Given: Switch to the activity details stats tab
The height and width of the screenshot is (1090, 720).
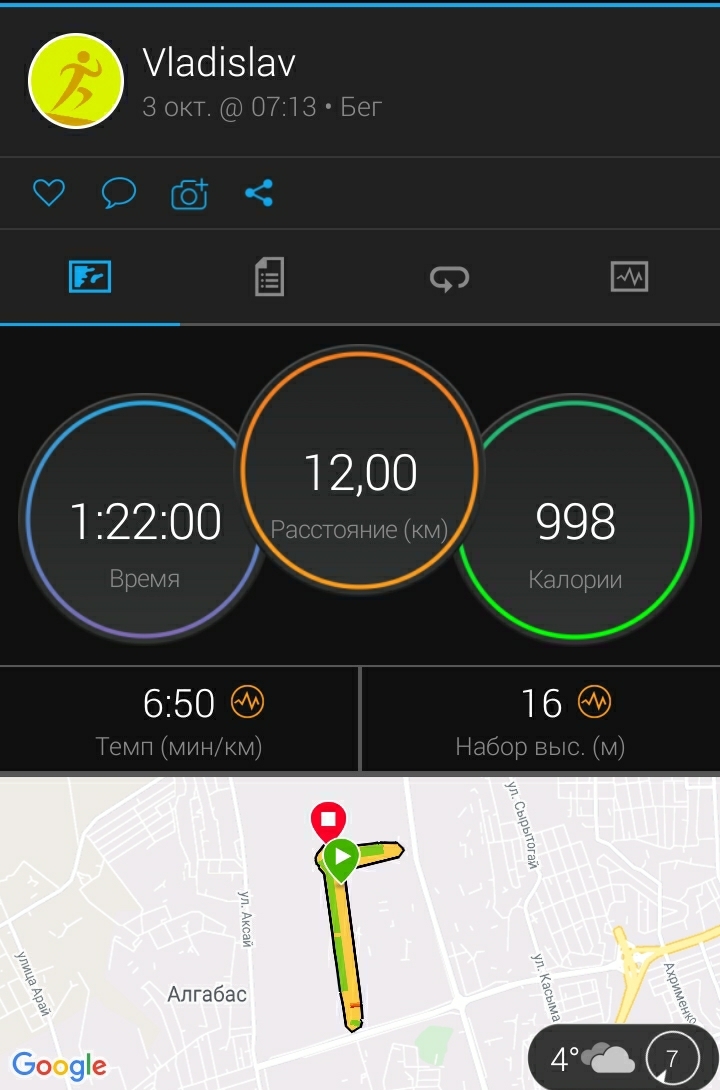Looking at the screenshot, I should click(269, 276).
